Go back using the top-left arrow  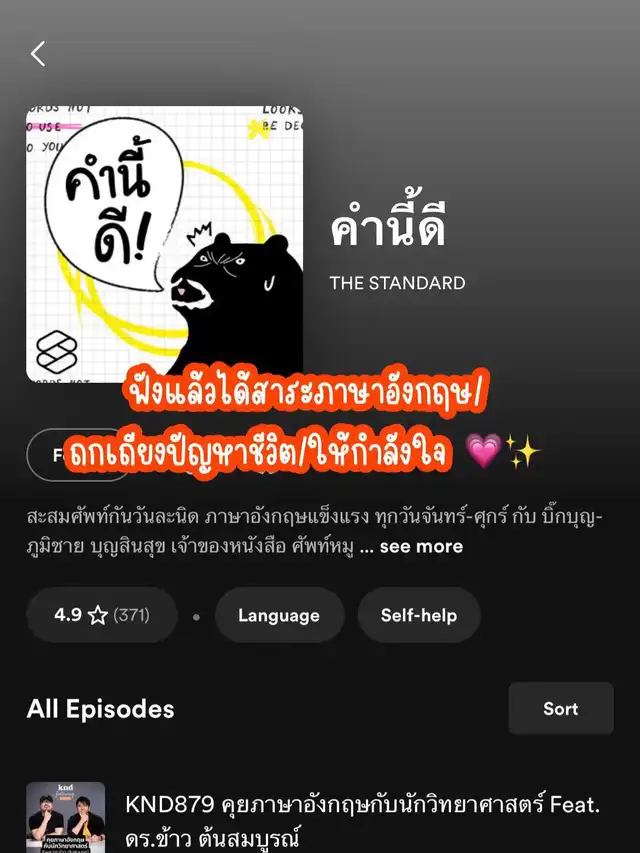coord(38,54)
